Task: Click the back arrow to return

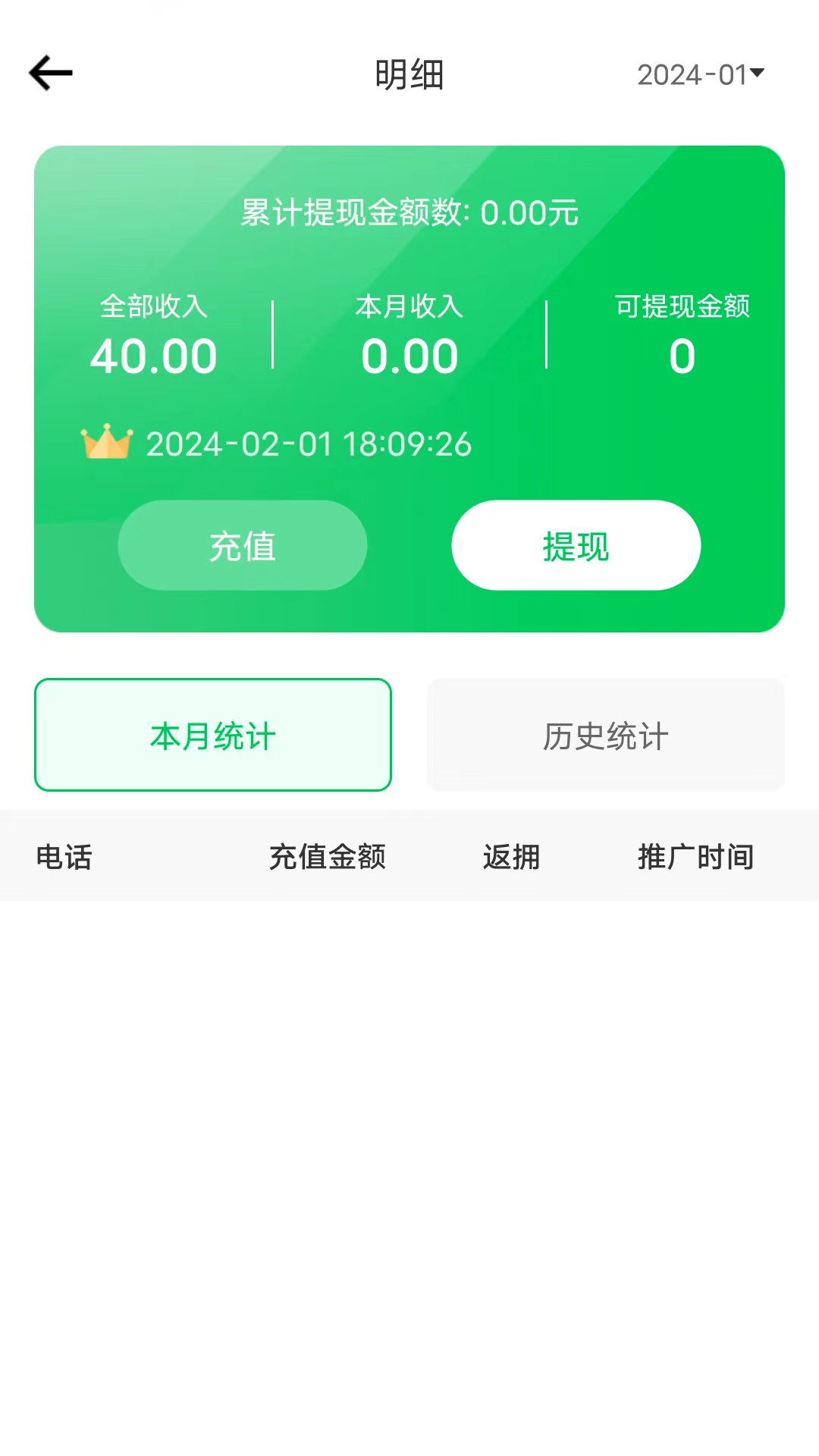Action: (x=50, y=73)
